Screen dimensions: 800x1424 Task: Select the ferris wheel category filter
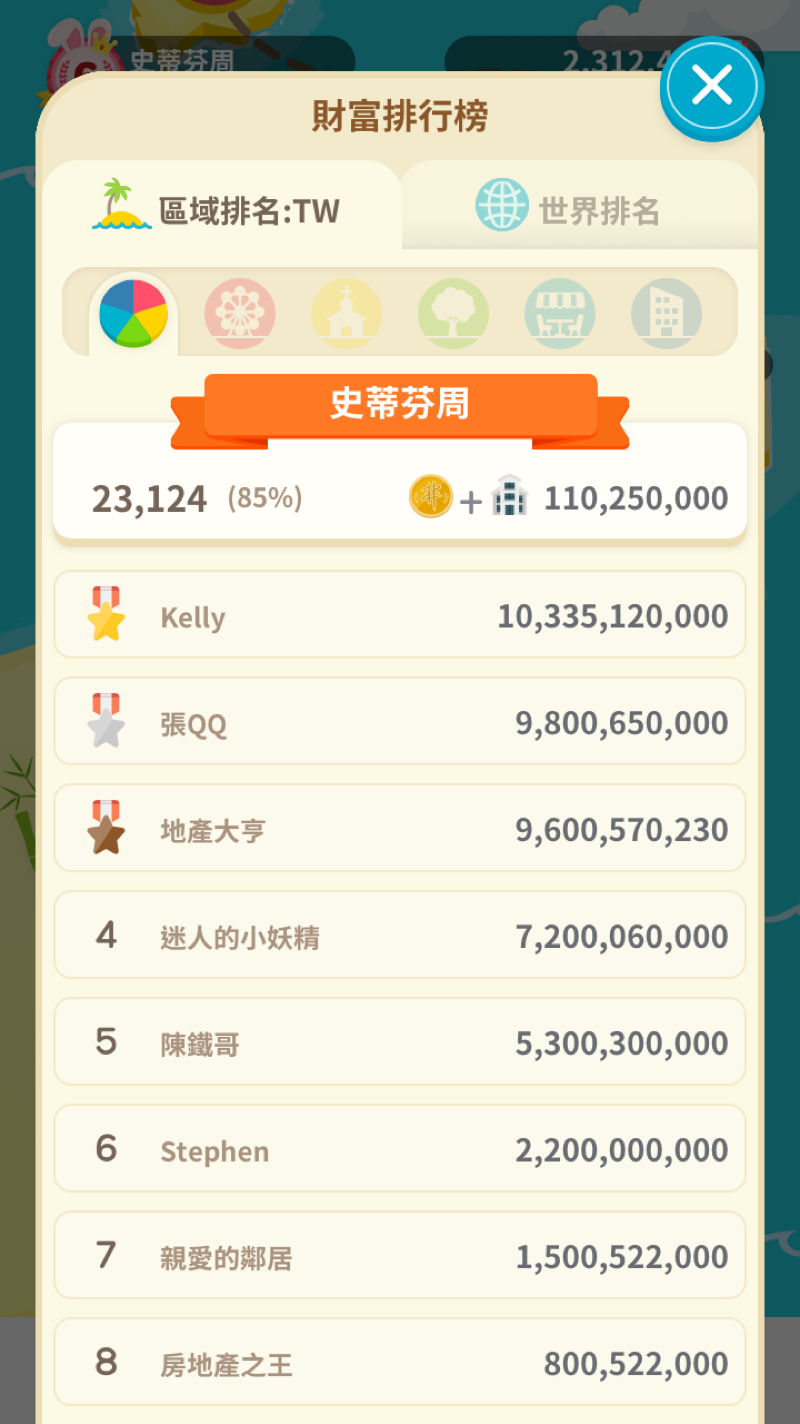(x=240, y=313)
